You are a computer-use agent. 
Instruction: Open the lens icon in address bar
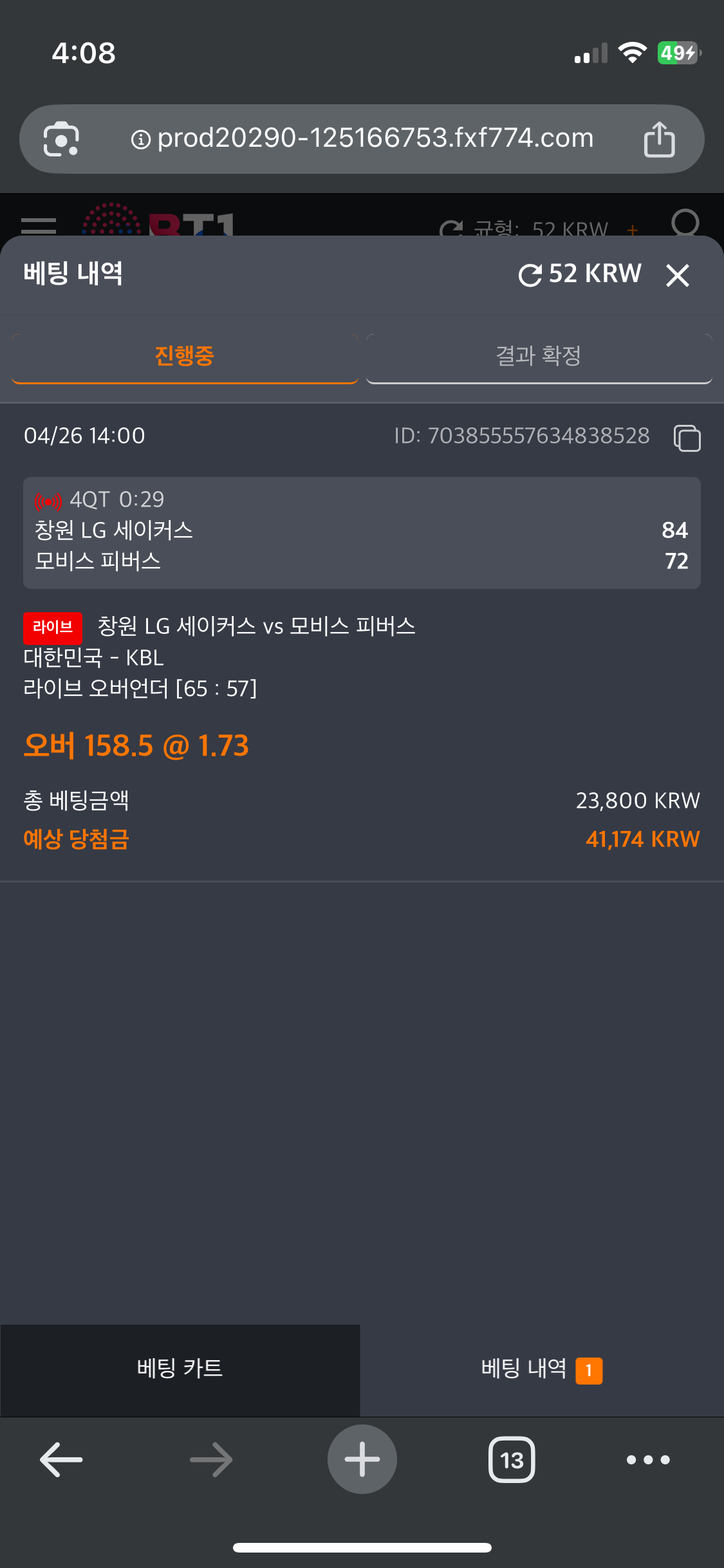[61, 139]
